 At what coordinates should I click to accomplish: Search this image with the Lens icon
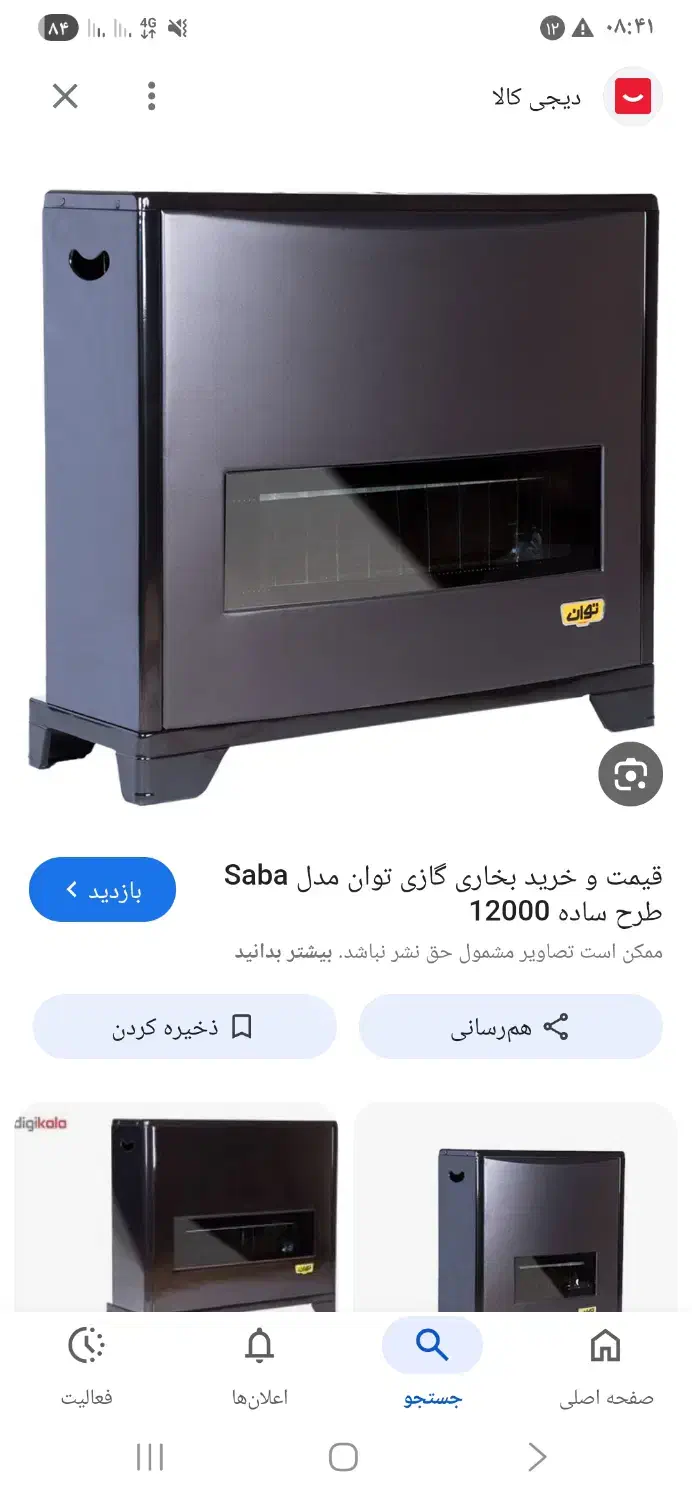pos(631,774)
